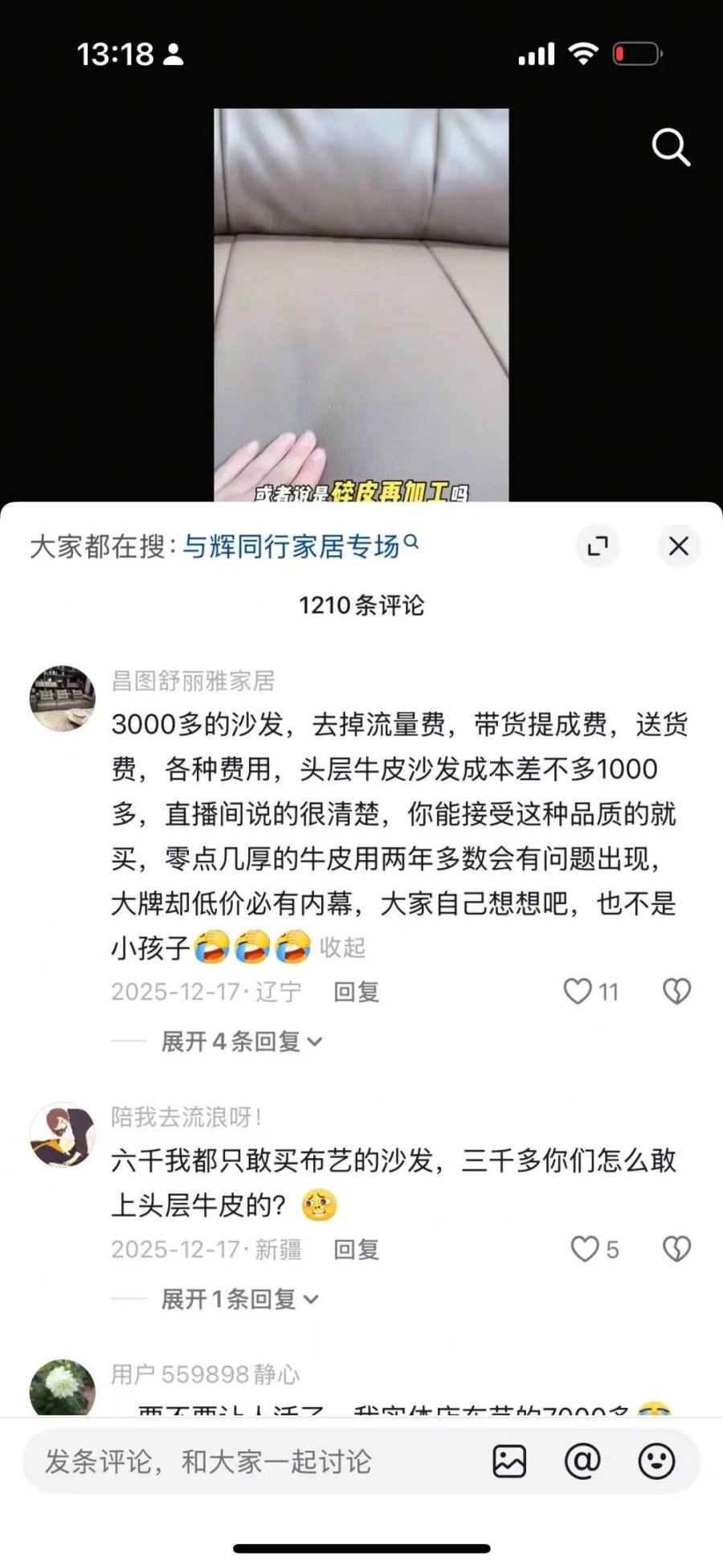Attach an image to your comment
The width and height of the screenshot is (723, 1568).
(x=509, y=1461)
